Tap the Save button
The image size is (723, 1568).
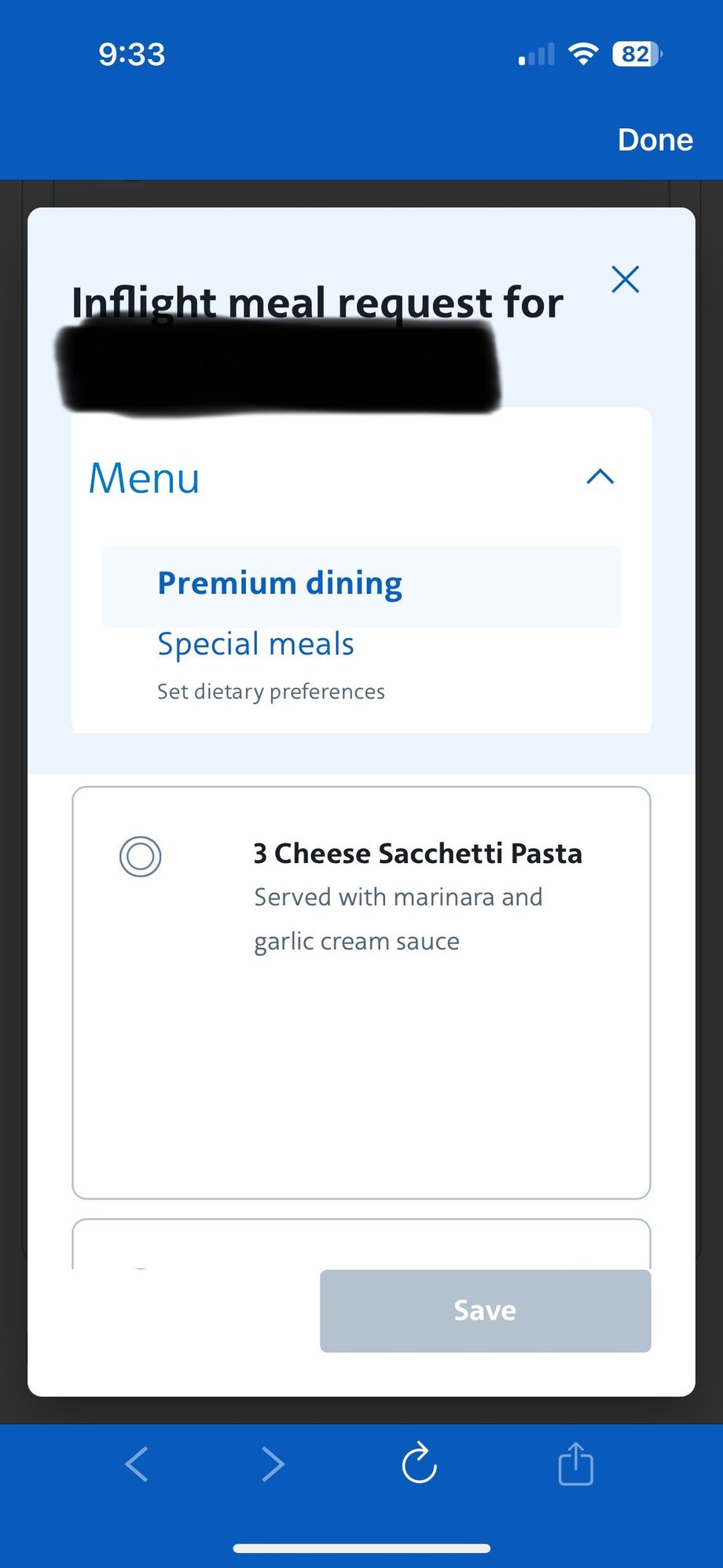point(484,1309)
